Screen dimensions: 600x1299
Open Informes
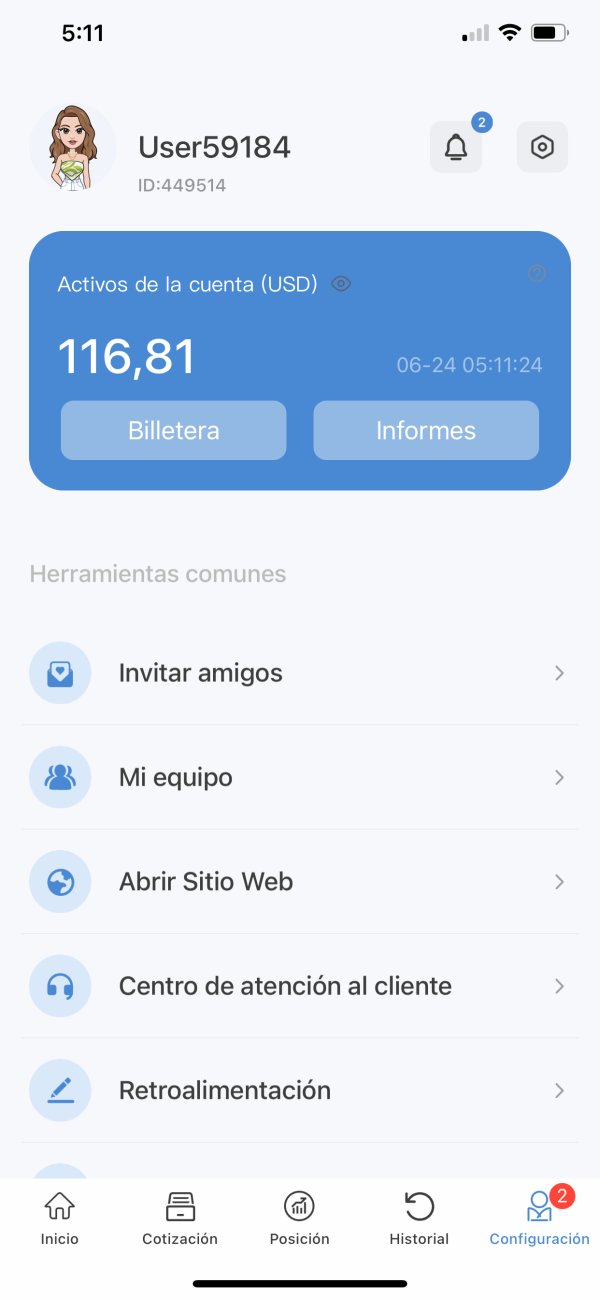point(426,431)
